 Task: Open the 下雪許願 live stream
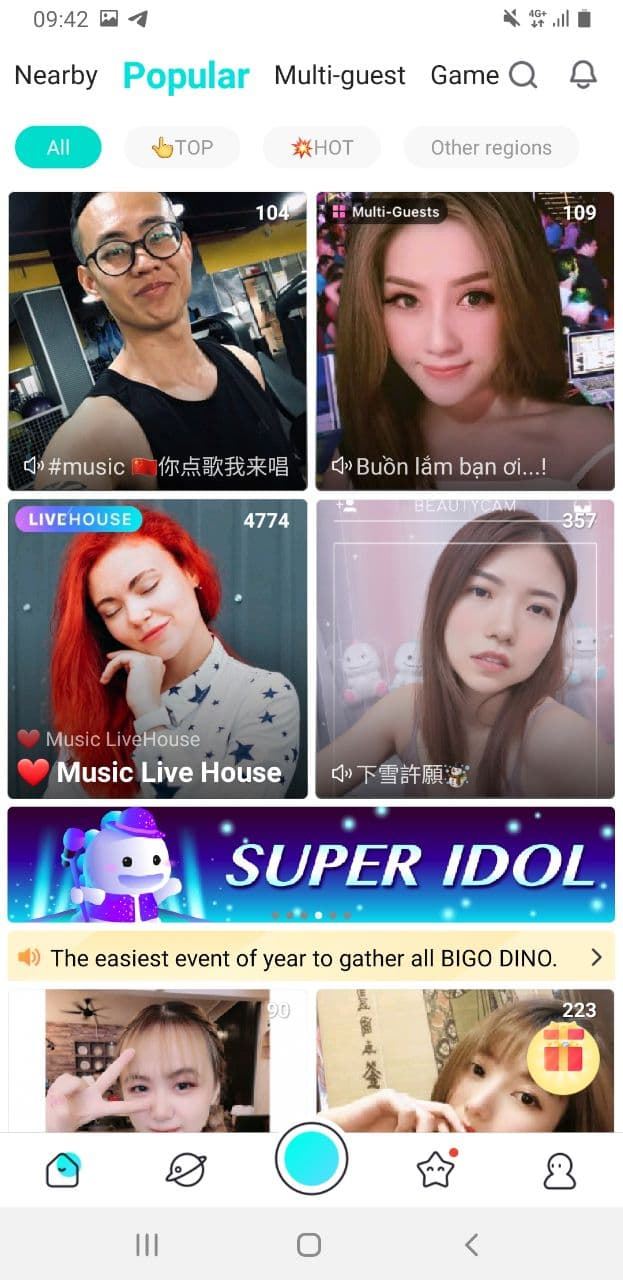pyautogui.click(x=465, y=648)
